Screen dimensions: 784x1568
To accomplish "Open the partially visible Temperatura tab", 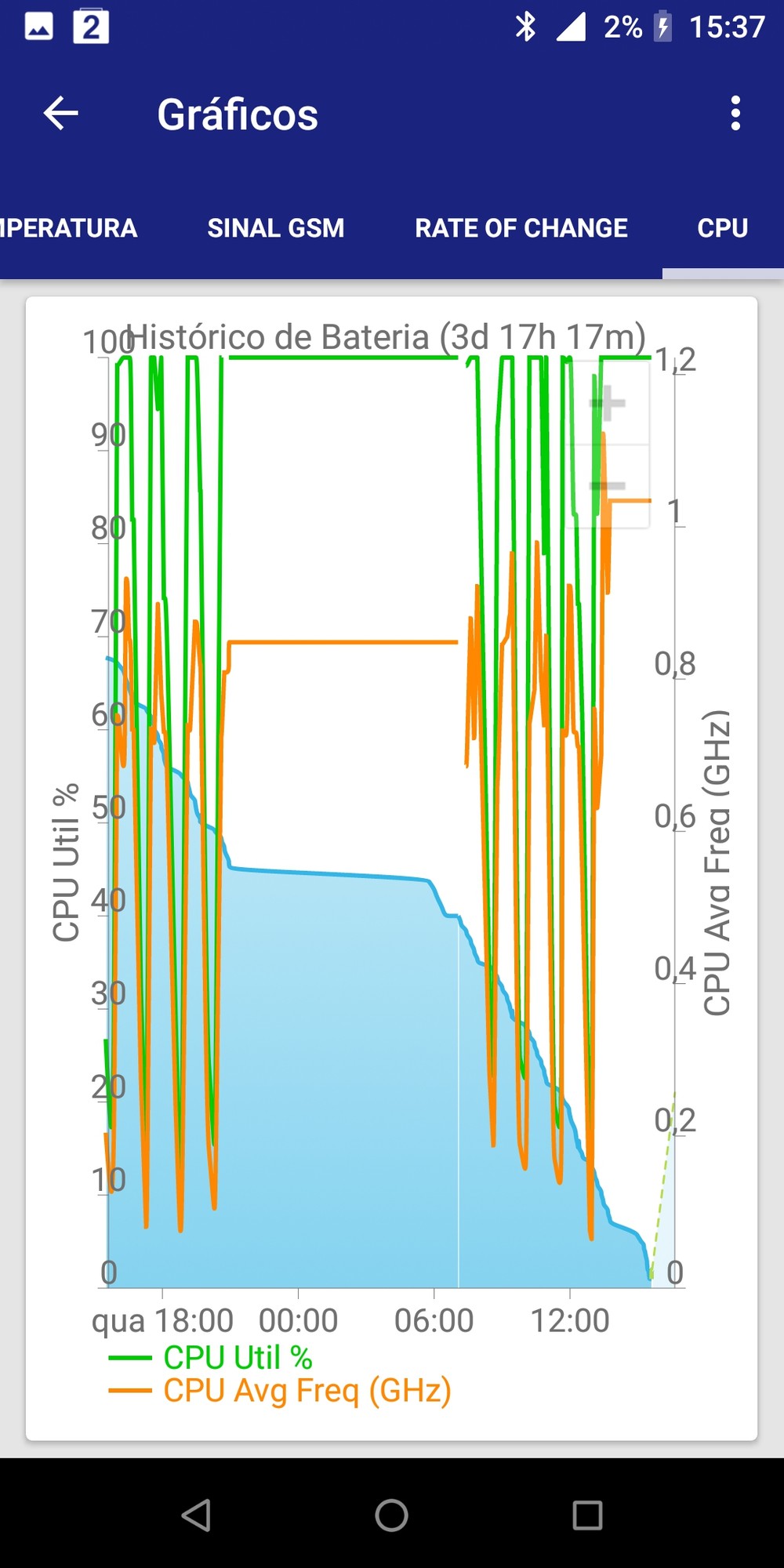I will [x=69, y=228].
